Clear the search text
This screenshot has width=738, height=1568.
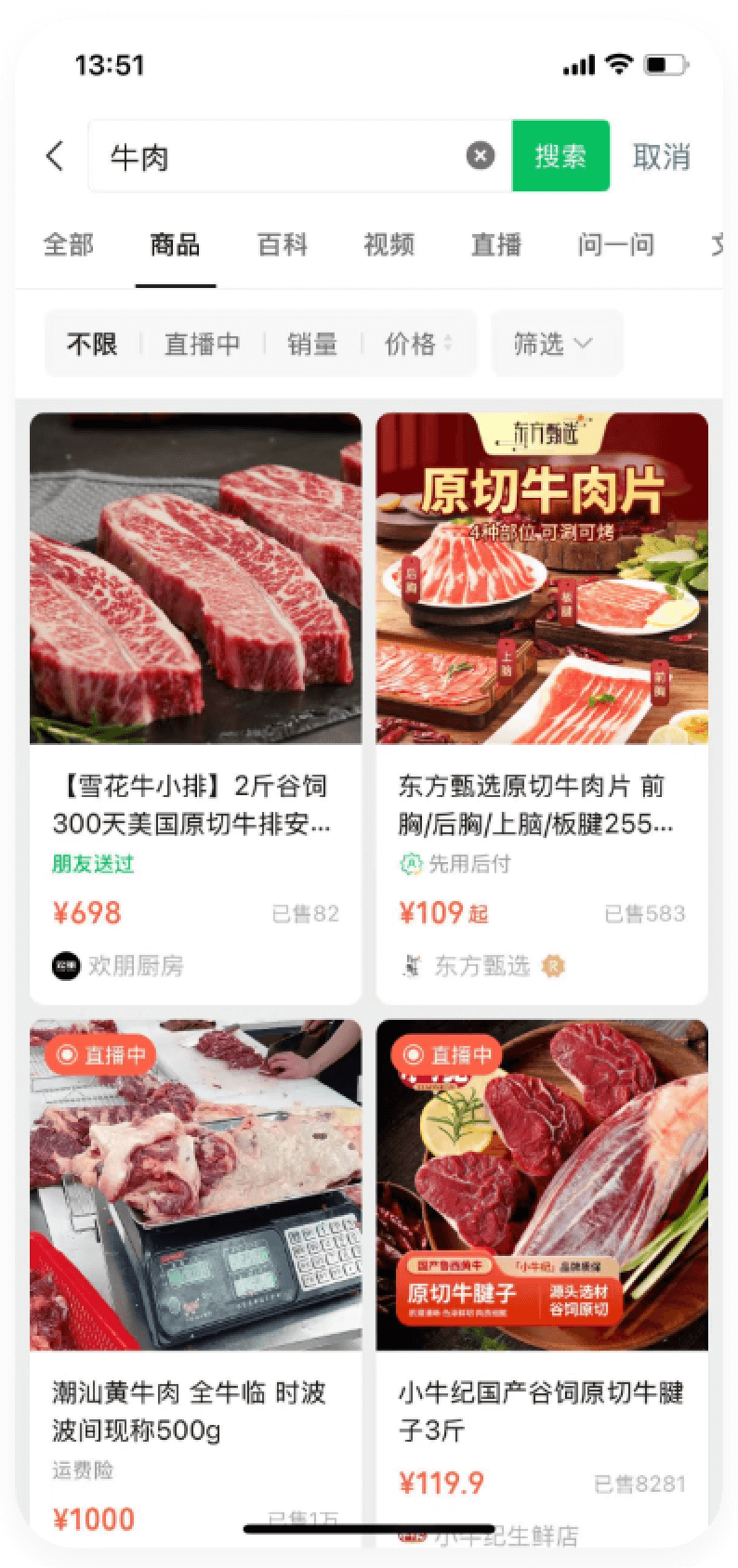click(480, 156)
